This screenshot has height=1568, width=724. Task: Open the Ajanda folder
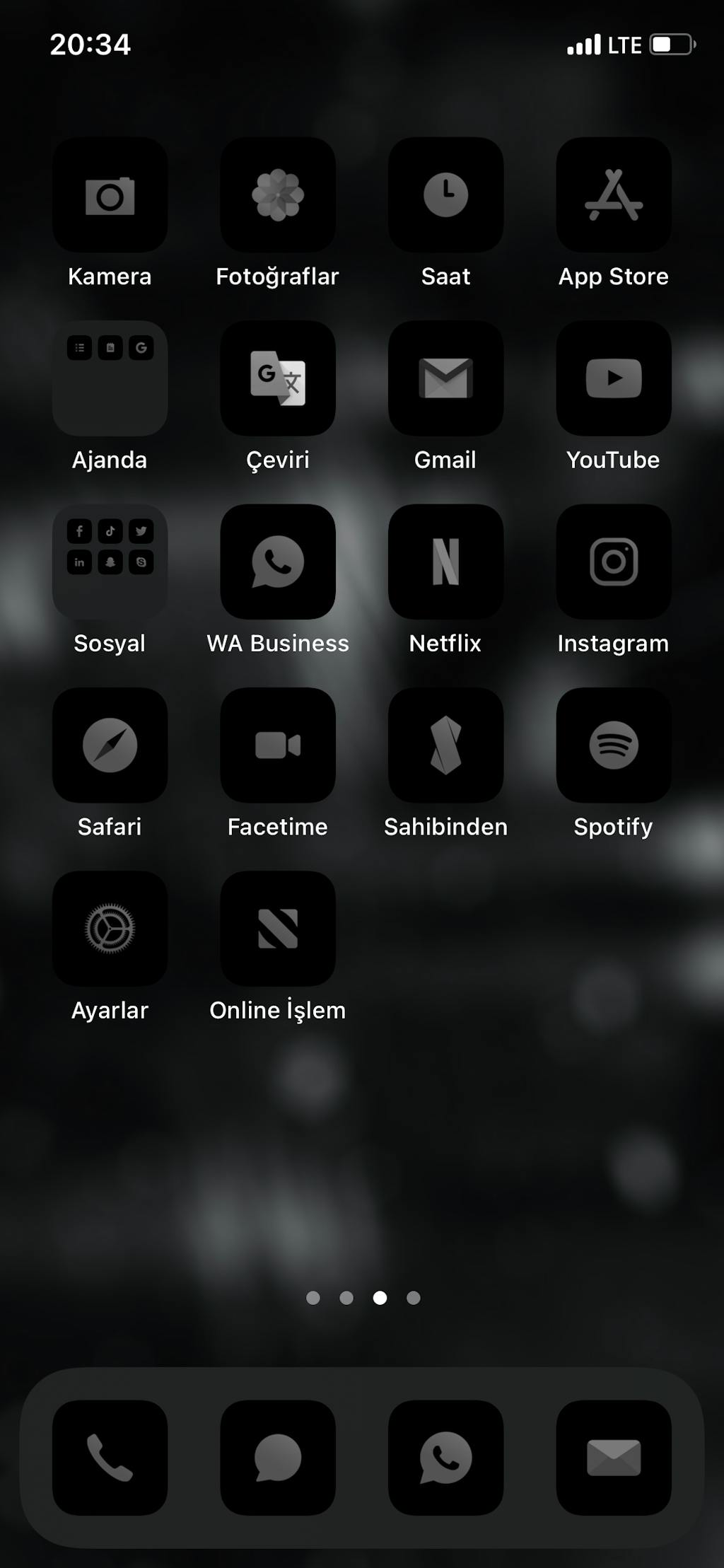click(110, 378)
